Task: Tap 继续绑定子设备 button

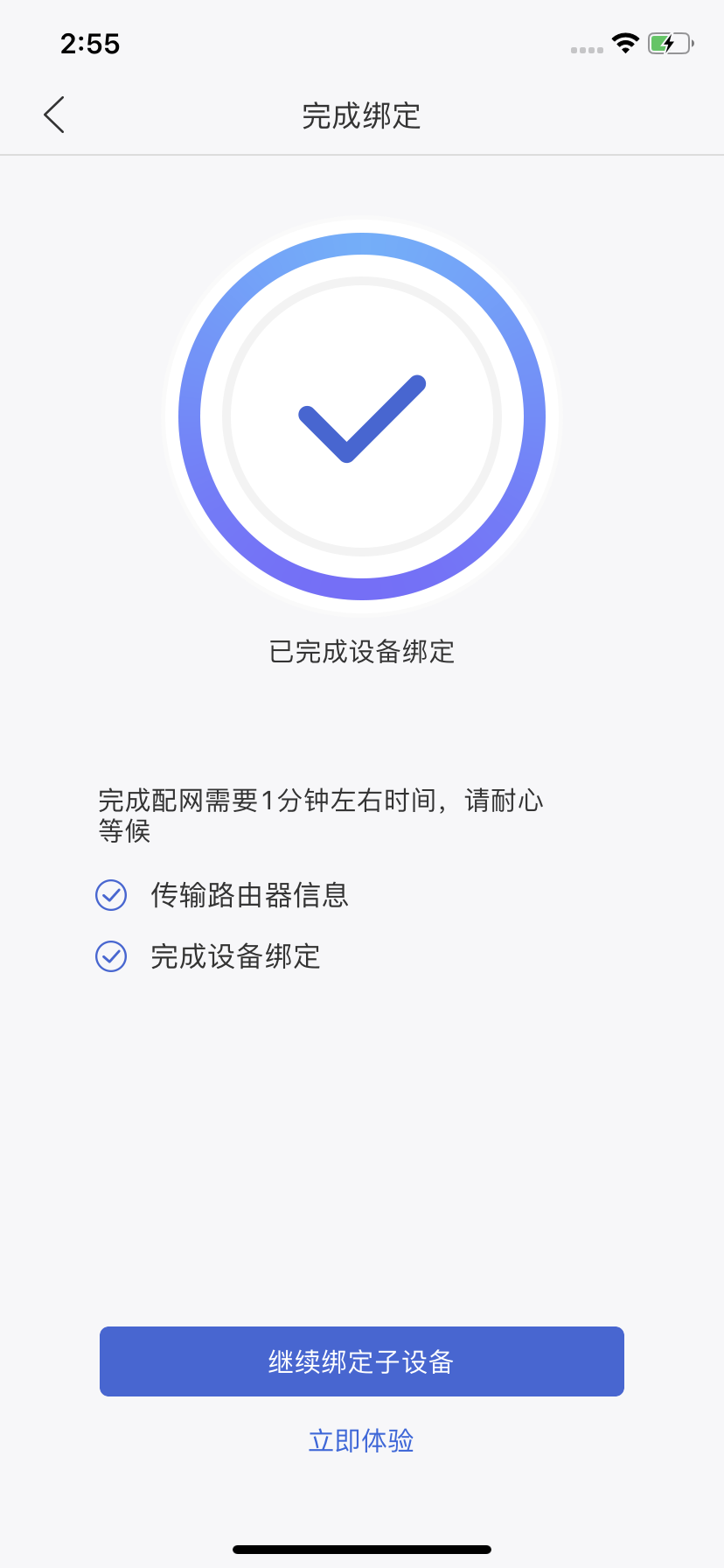Action: [362, 1361]
